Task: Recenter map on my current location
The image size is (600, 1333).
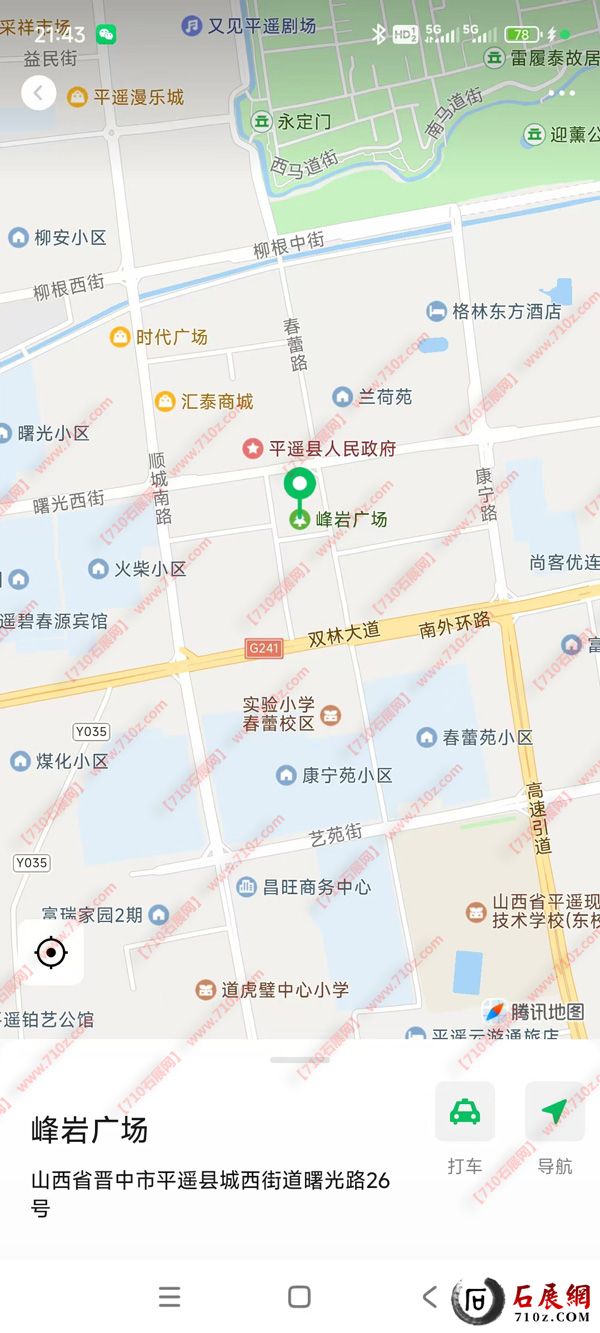Action: pyautogui.click(x=51, y=952)
